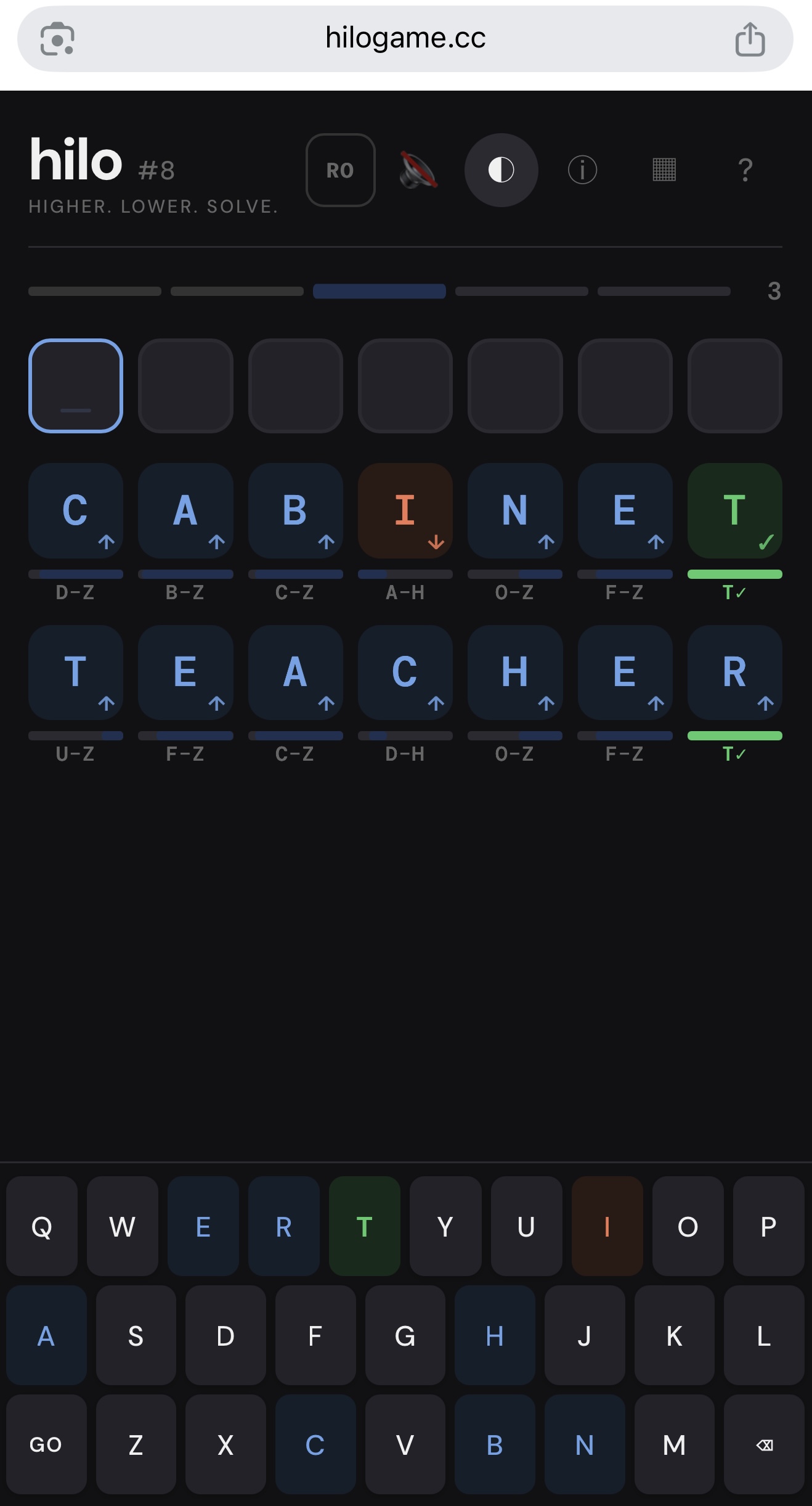This screenshot has width=812, height=1506.
Task: Open the browser's page tools icon
Action: pyautogui.click(x=57, y=39)
